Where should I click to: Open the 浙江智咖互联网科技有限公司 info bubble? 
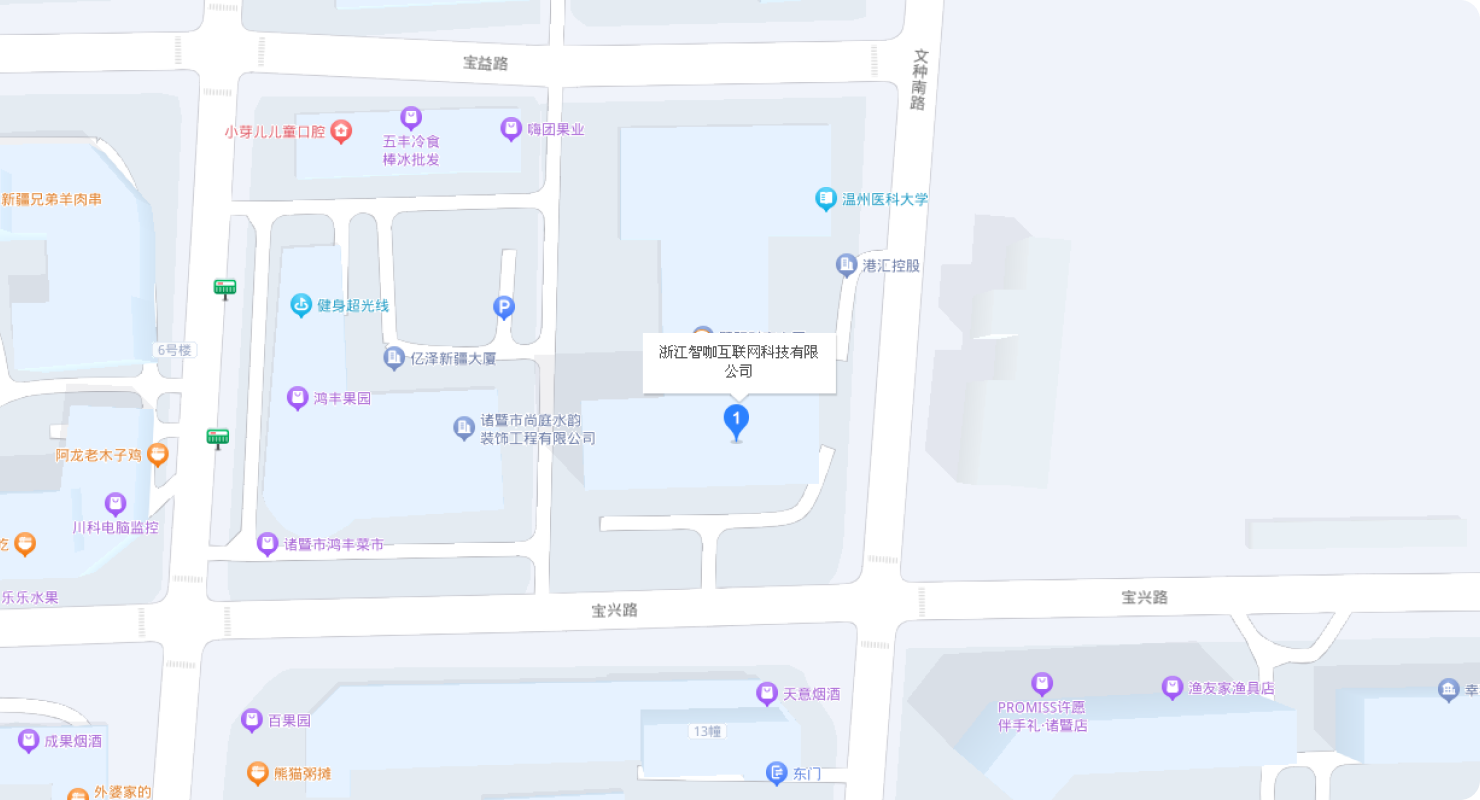tap(739, 362)
